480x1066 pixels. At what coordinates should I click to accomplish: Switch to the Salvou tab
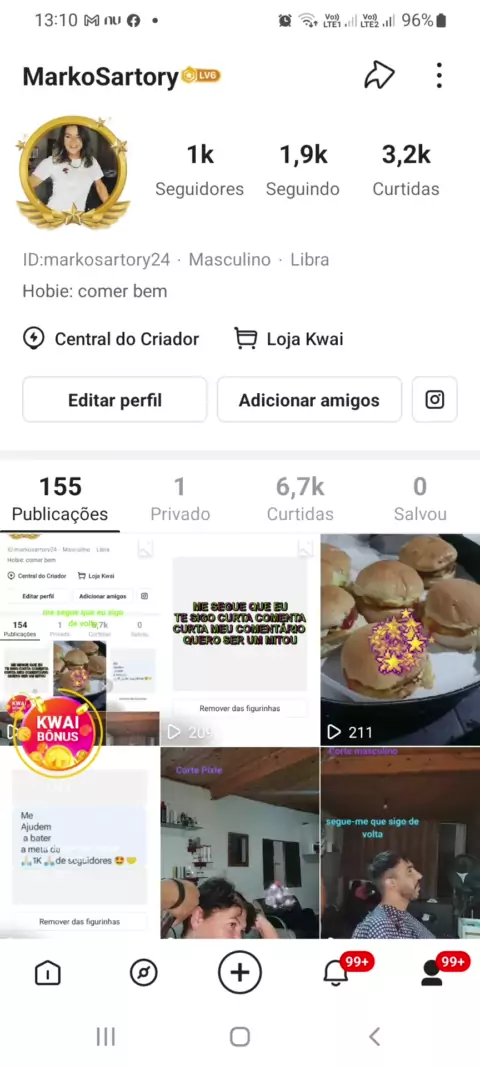point(420,500)
